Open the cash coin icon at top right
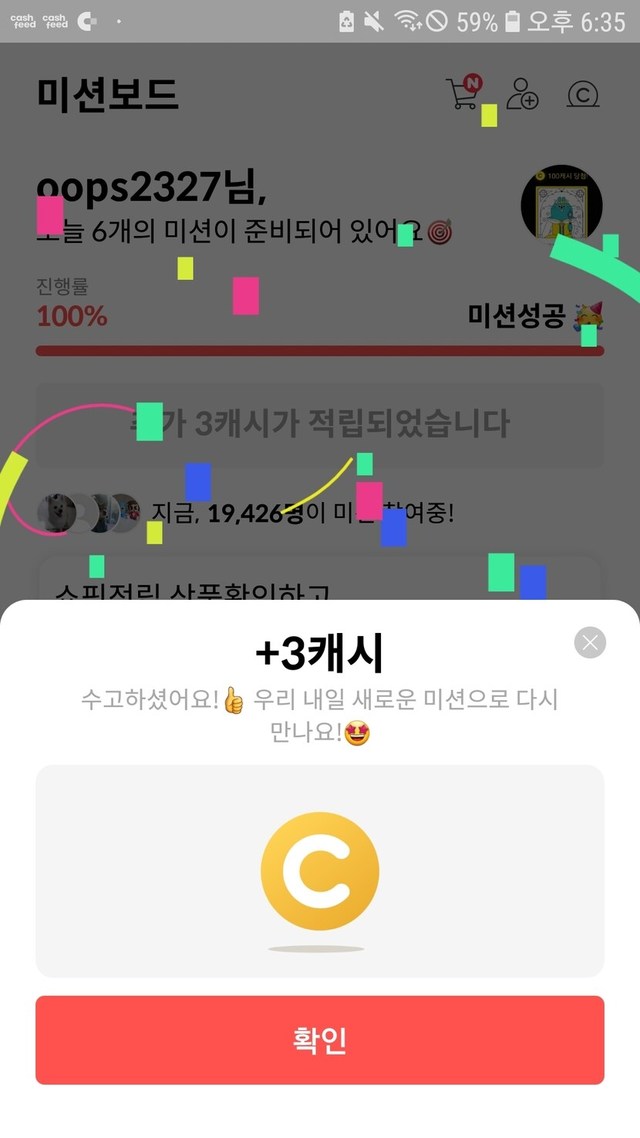 point(583,94)
